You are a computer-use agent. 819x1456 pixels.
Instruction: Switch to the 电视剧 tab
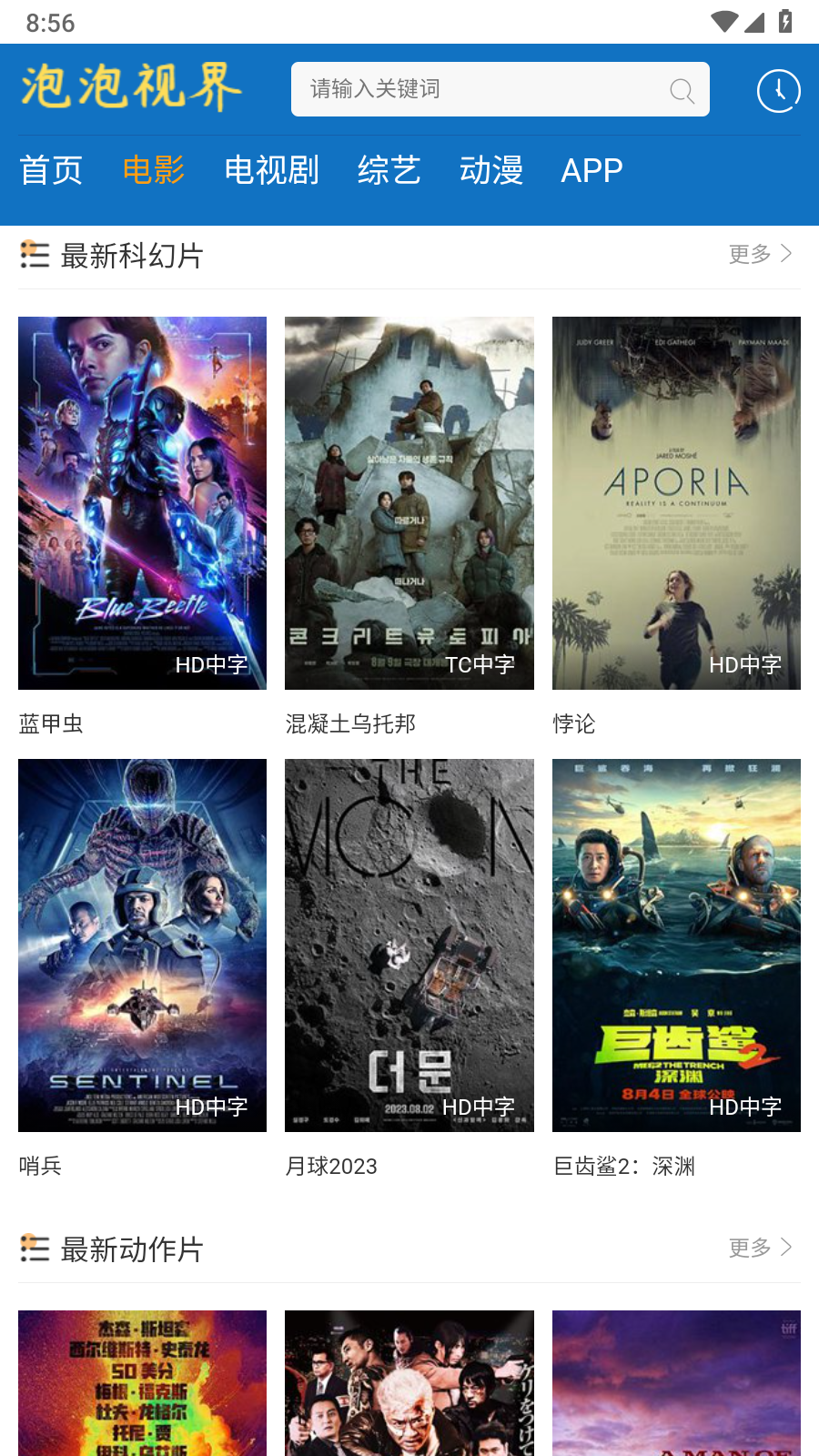(270, 169)
